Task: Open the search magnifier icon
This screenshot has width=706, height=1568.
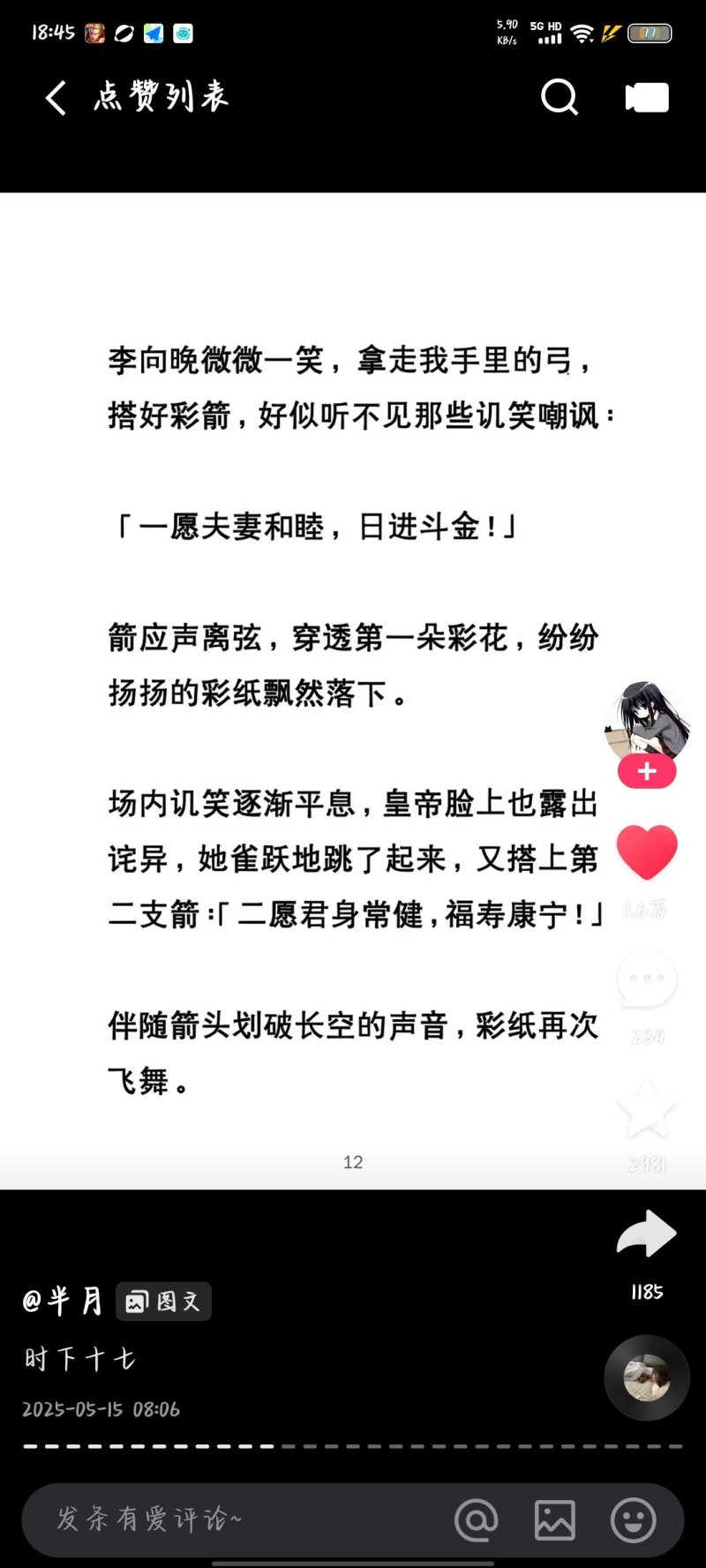Action: (x=559, y=97)
